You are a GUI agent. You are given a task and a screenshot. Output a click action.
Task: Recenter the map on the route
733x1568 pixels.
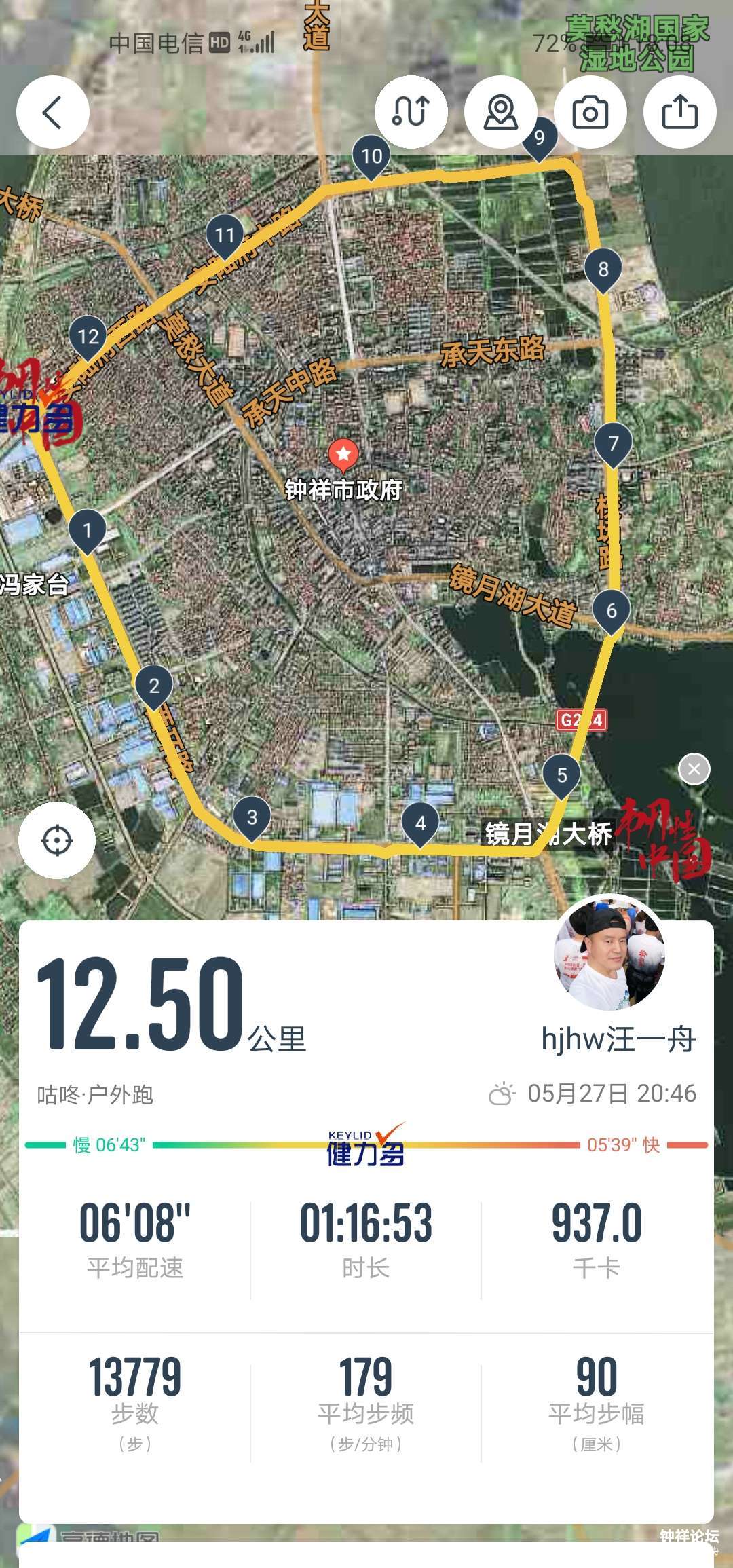57,840
